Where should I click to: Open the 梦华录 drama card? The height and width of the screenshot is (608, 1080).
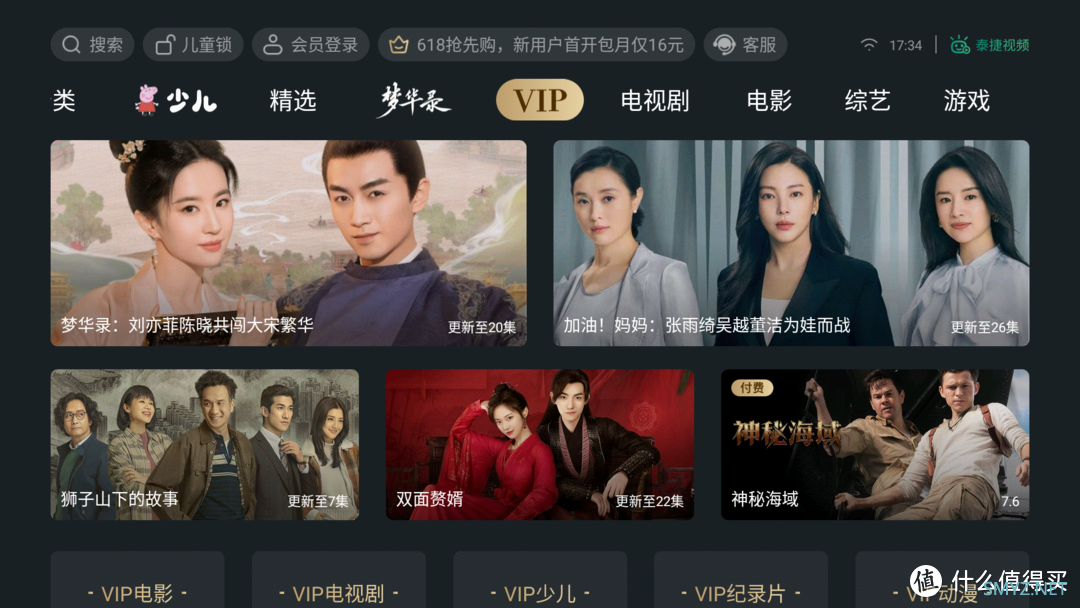click(288, 243)
